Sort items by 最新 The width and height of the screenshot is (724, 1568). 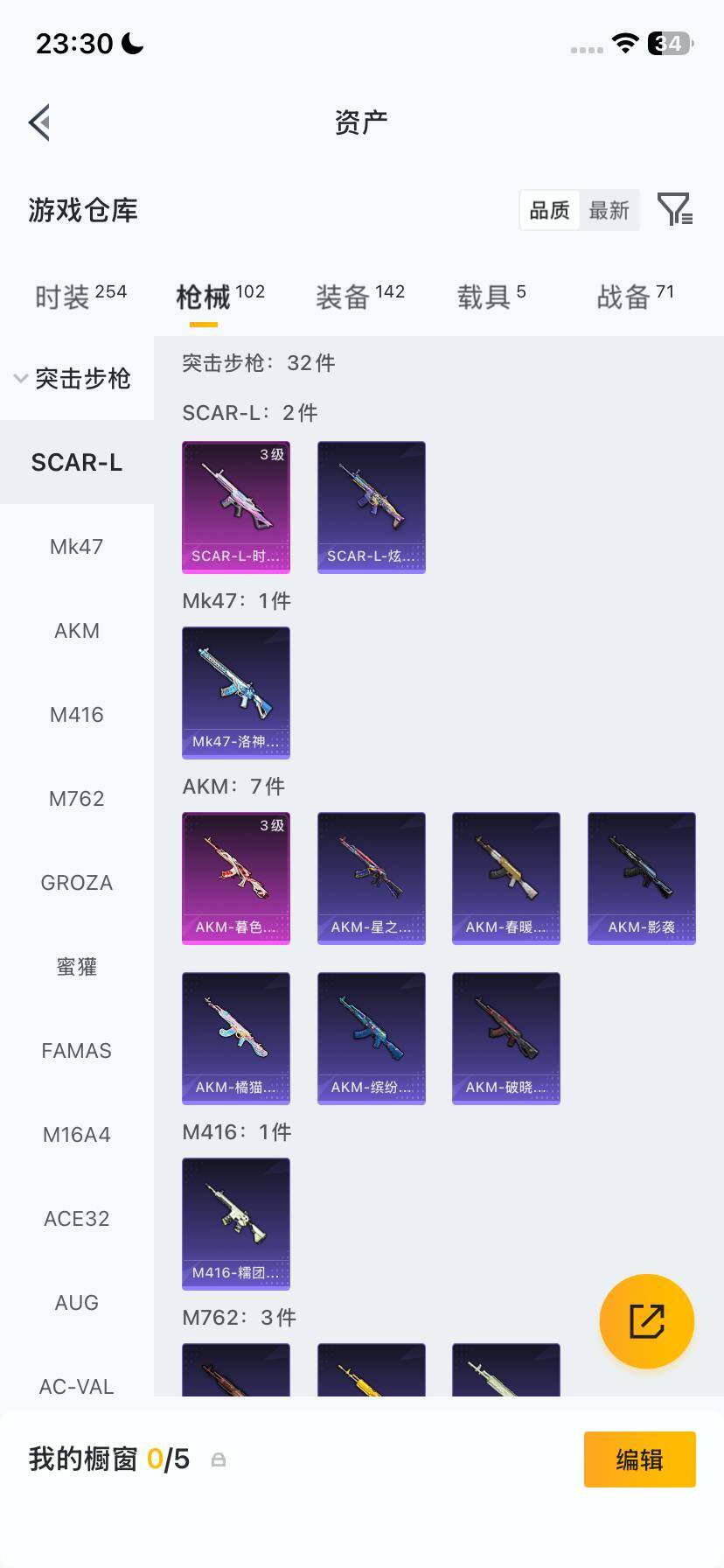pos(609,210)
